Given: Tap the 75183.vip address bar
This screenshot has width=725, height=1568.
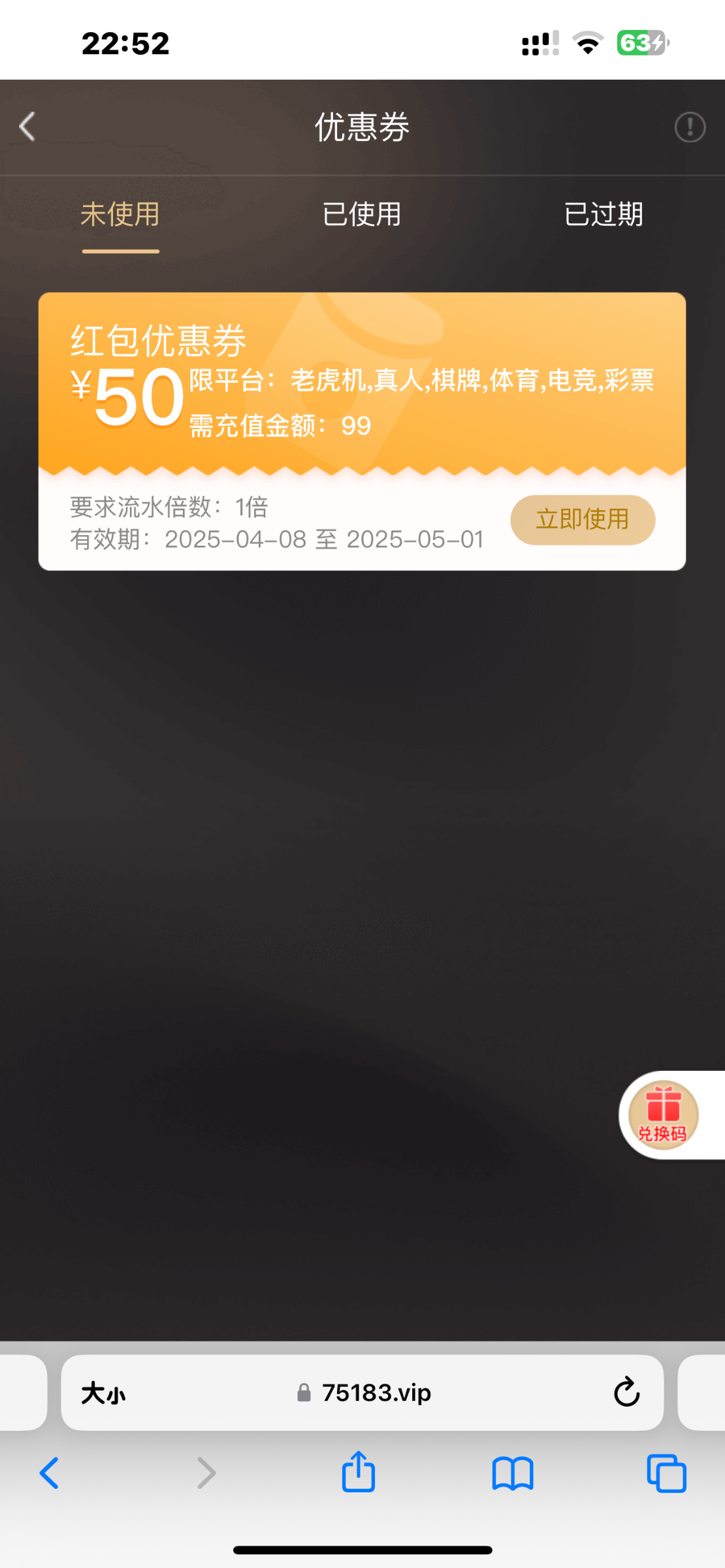Looking at the screenshot, I should click(376, 1393).
